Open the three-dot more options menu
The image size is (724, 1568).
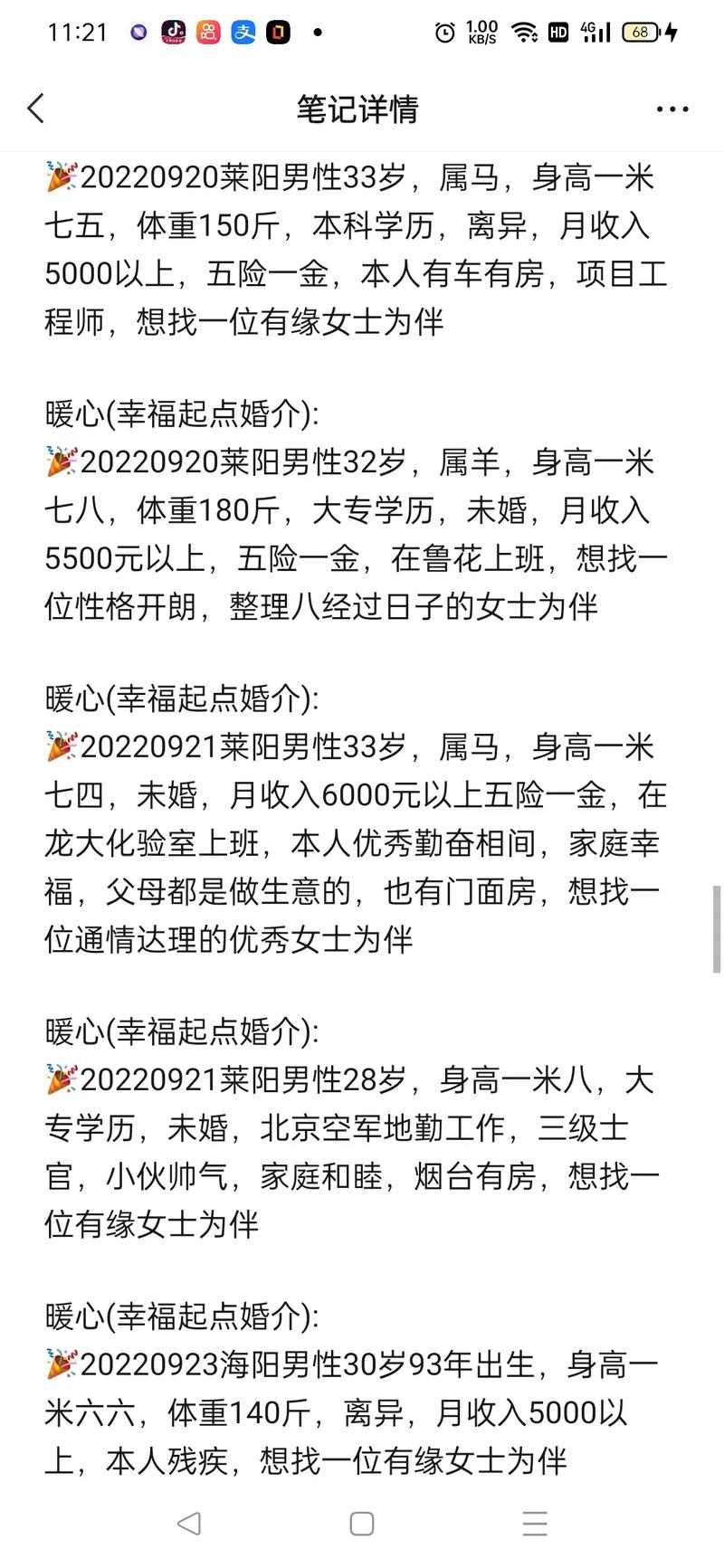(672, 108)
